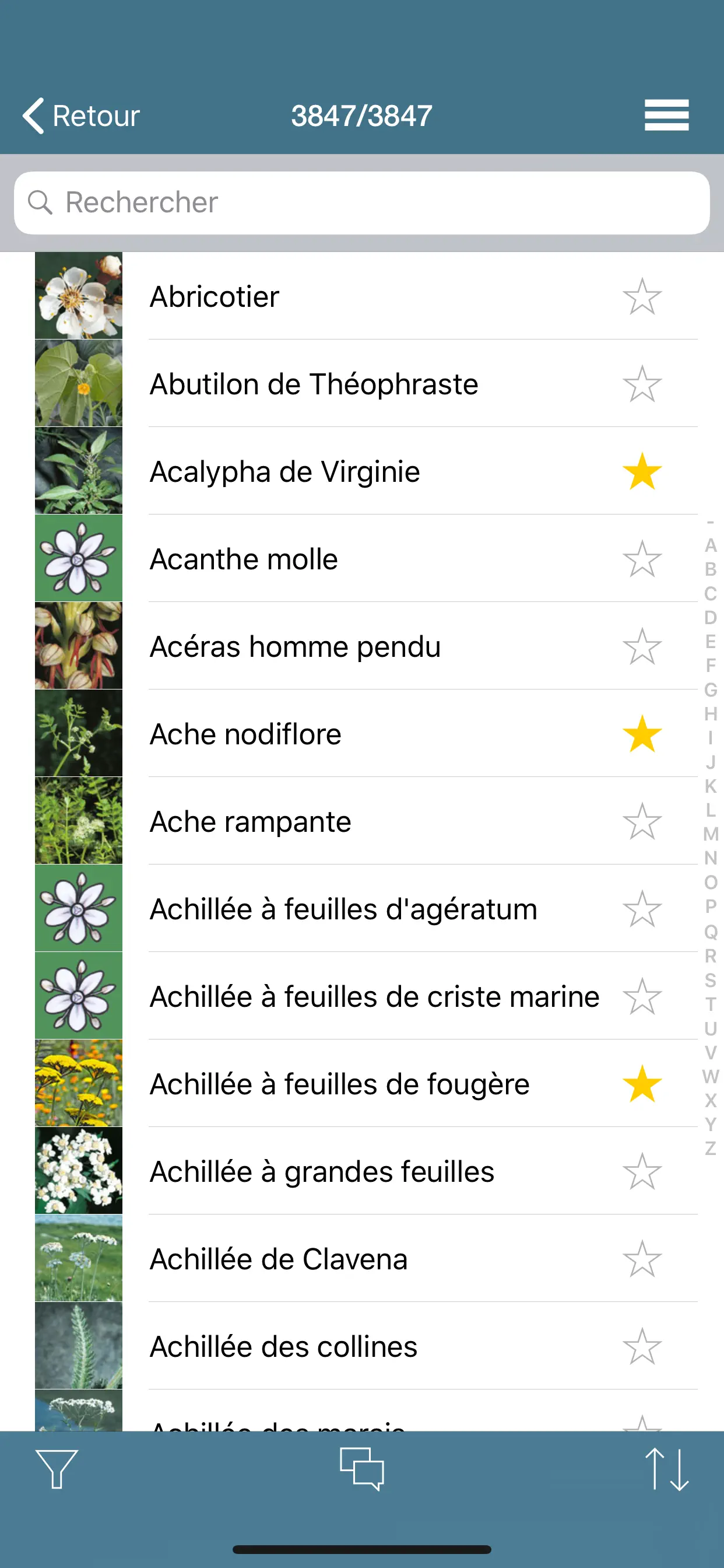Viewport: 724px width, 1568px height.
Task: Star Achillée à feuilles de criste marine
Action: (x=642, y=997)
